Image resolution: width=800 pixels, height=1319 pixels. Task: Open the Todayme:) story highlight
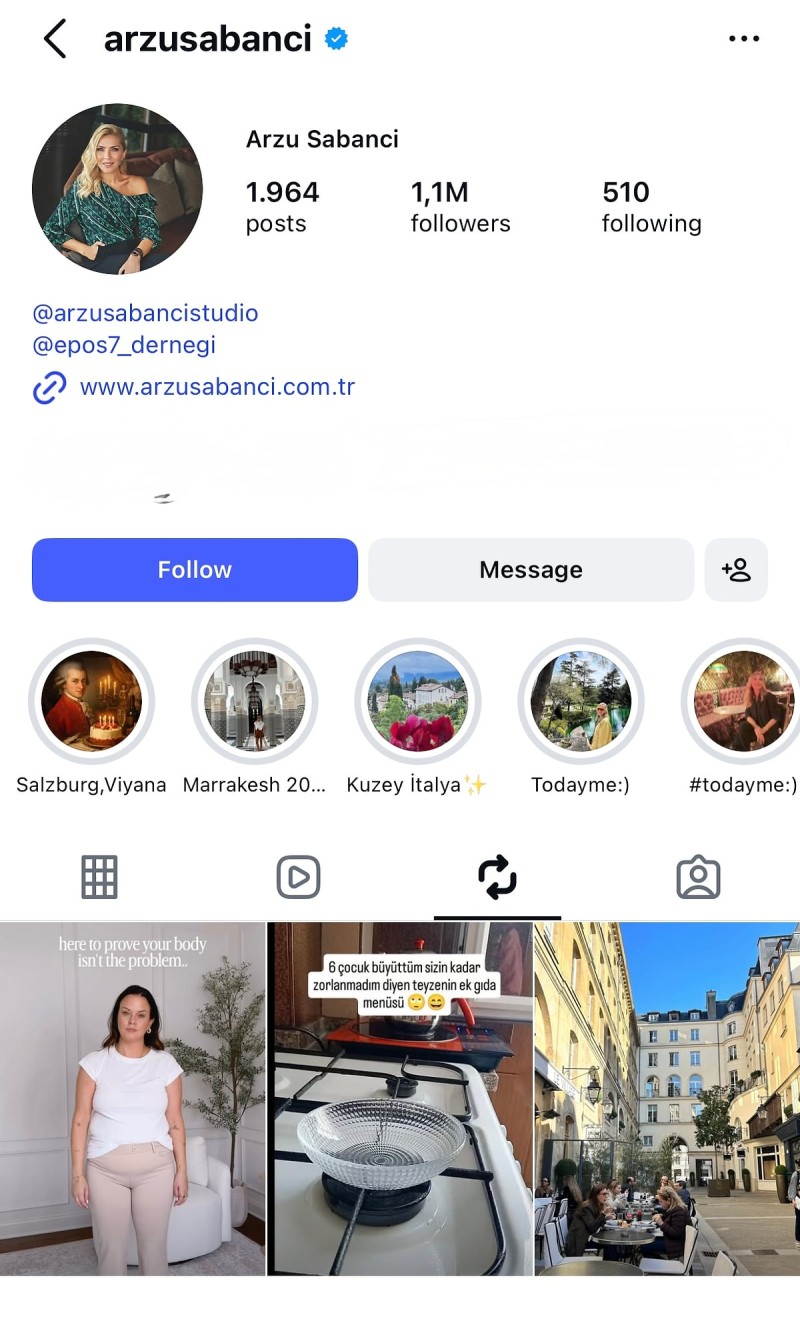pyautogui.click(x=581, y=701)
